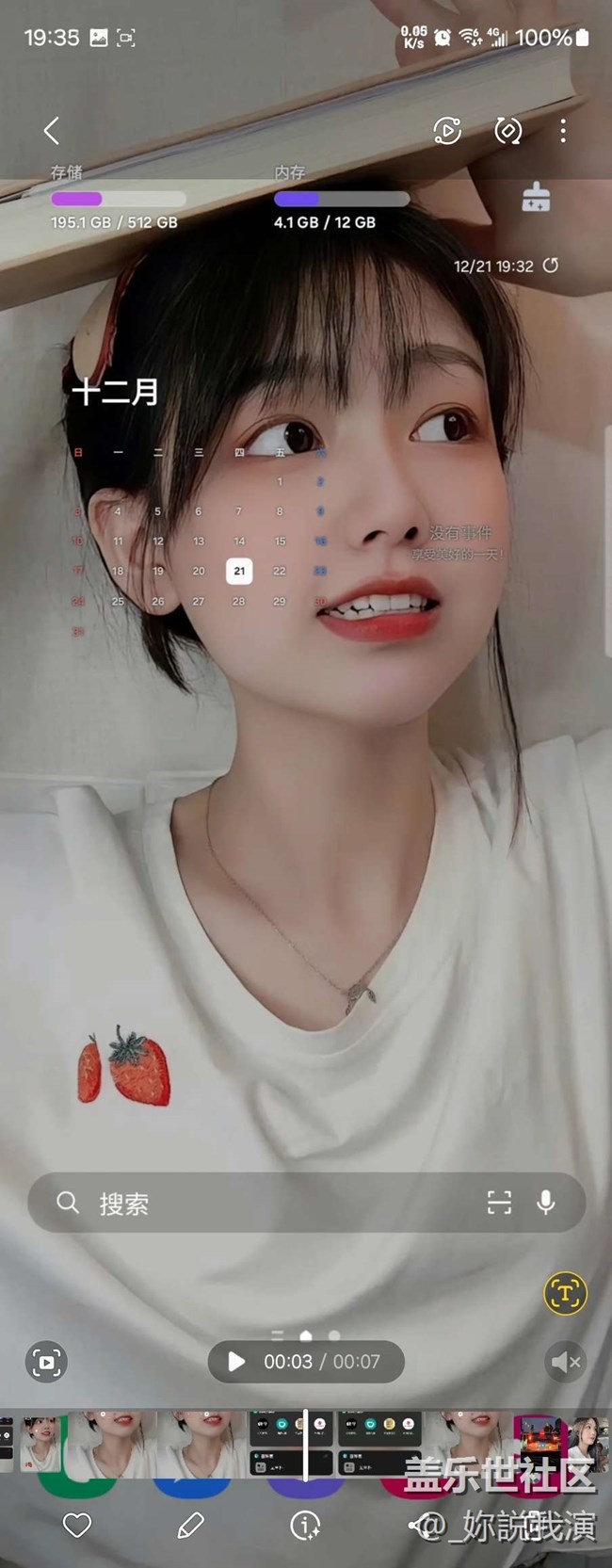Edit the video with pencil icon
The height and width of the screenshot is (1568, 612).
(191, 1525)
